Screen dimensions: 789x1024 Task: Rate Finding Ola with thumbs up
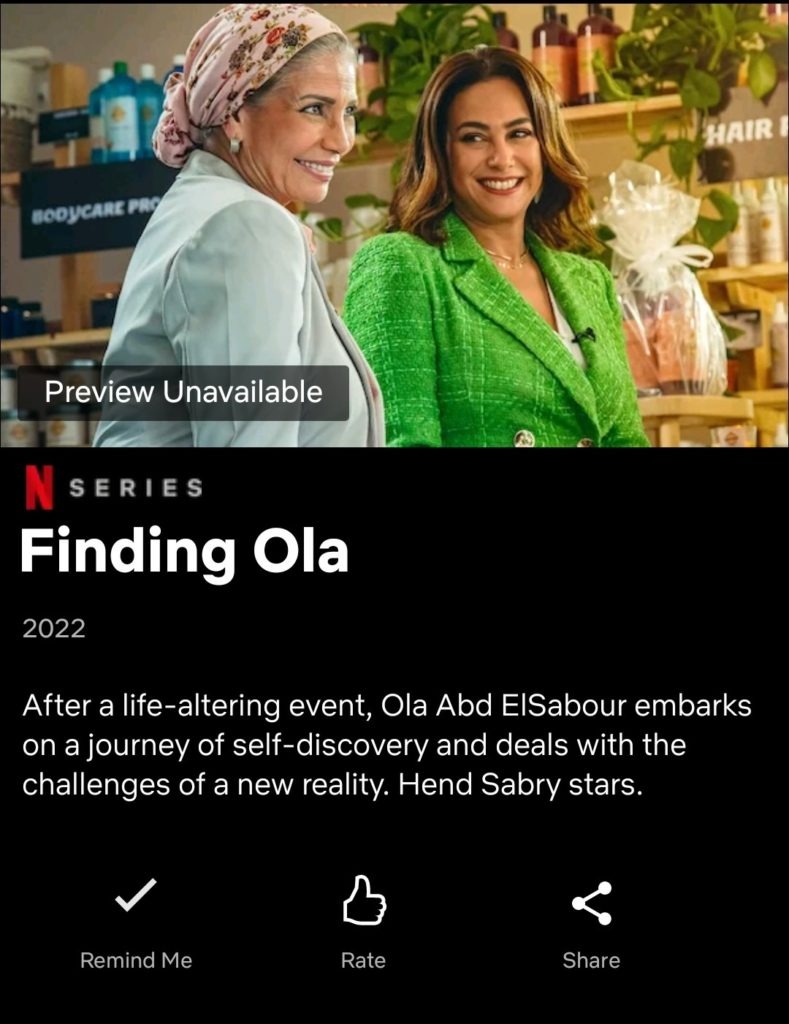point(363,901)
